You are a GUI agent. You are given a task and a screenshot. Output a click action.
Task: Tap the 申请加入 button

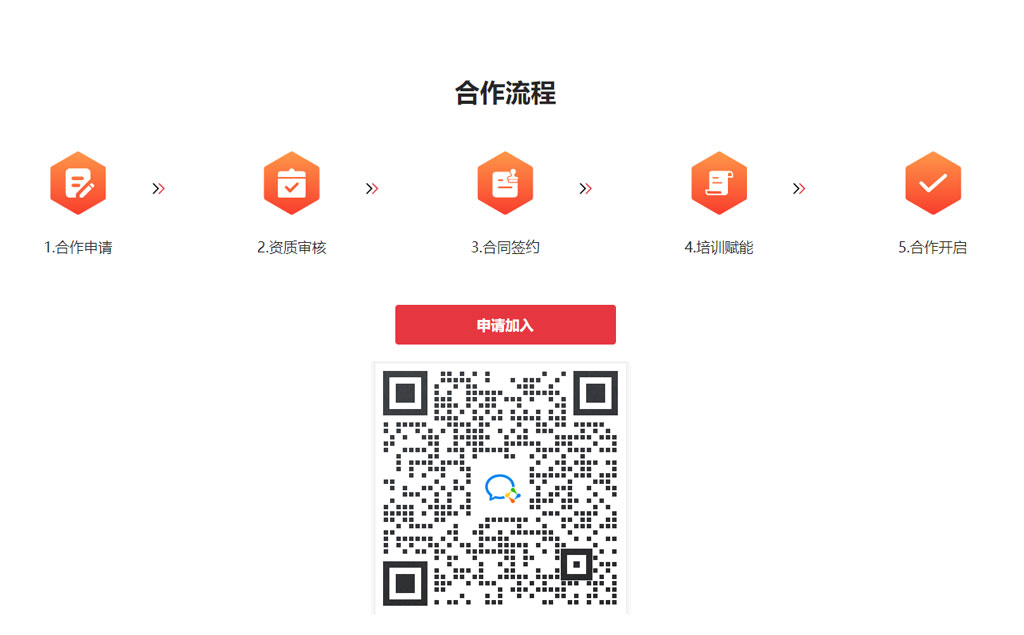(505, 325)
